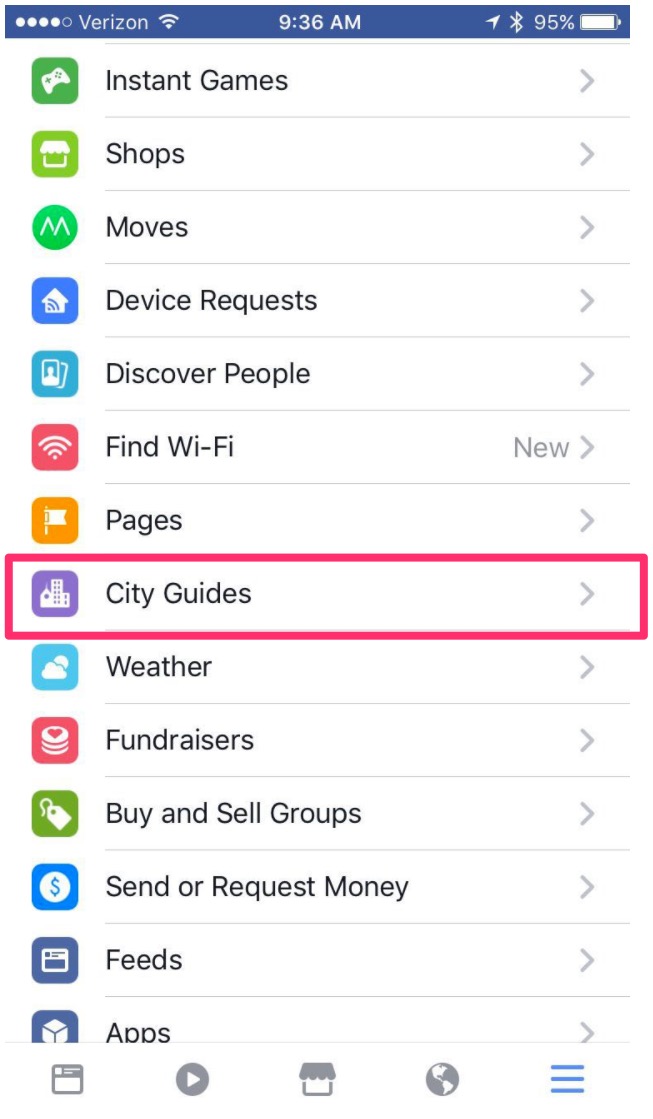
Task: Switch to the Videos tab
Action: (x=192, y=1079)
